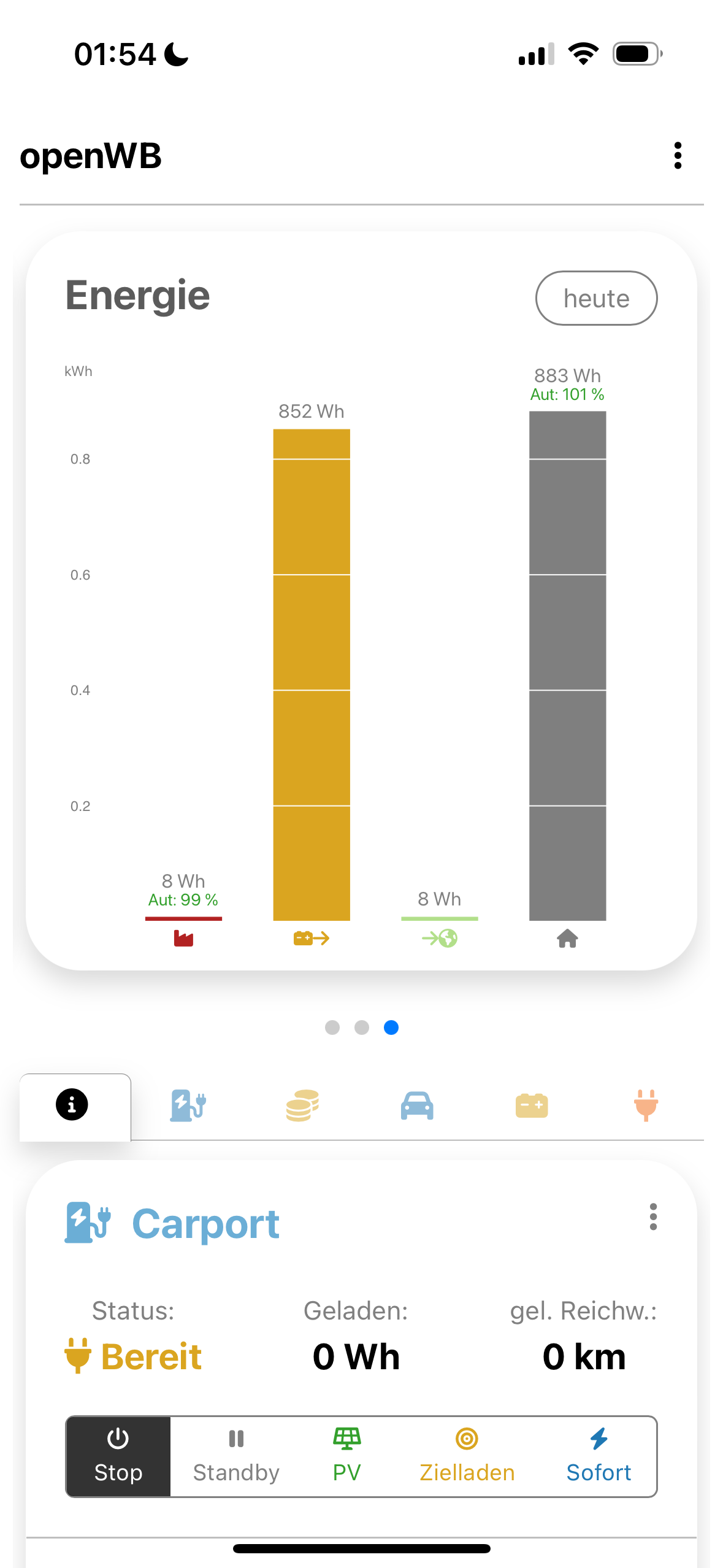Image resolution: width=723 pixels, height=1568 pixels.
Task: Set charging mode to Standby
Action: point(236,1456)
